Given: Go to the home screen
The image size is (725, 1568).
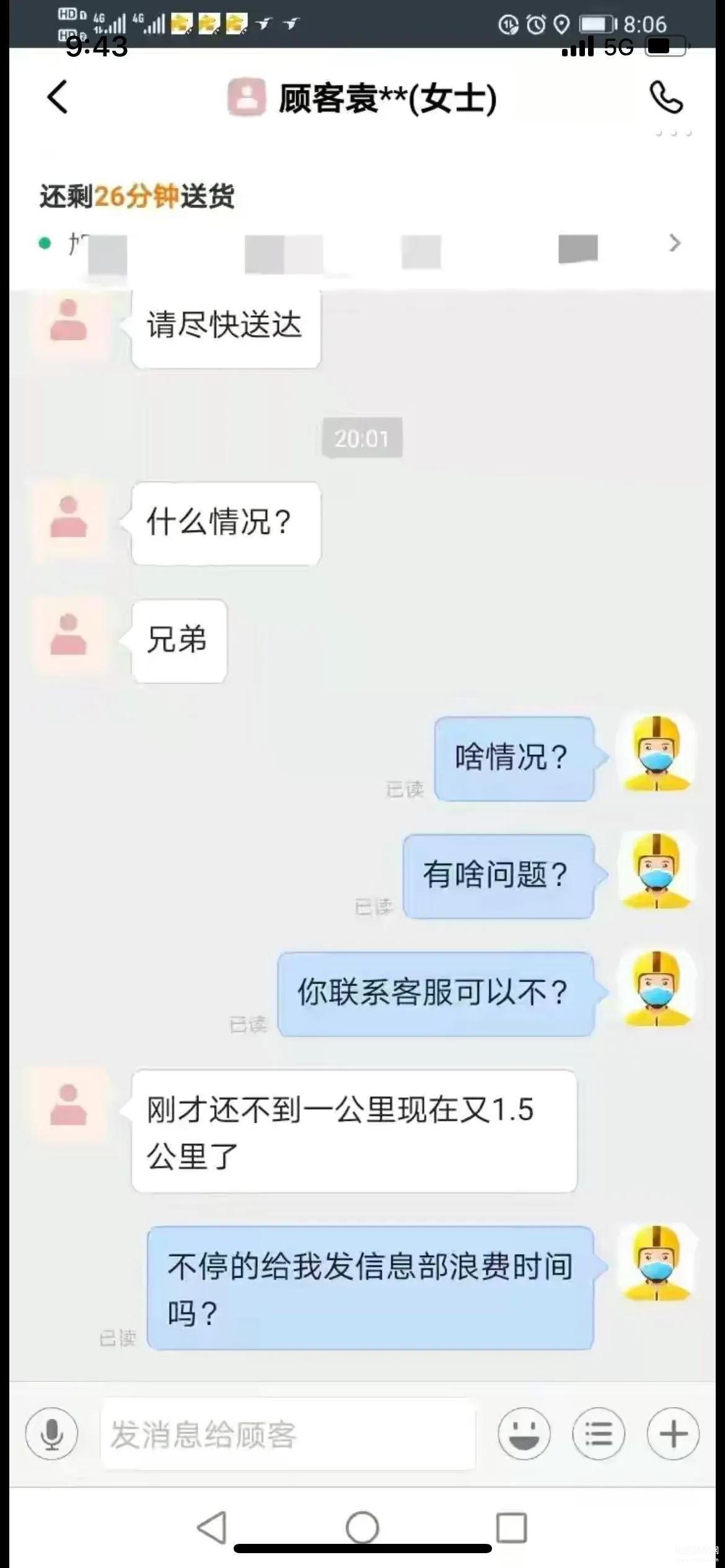Looking at the screenshot, I should point(362,1528).
